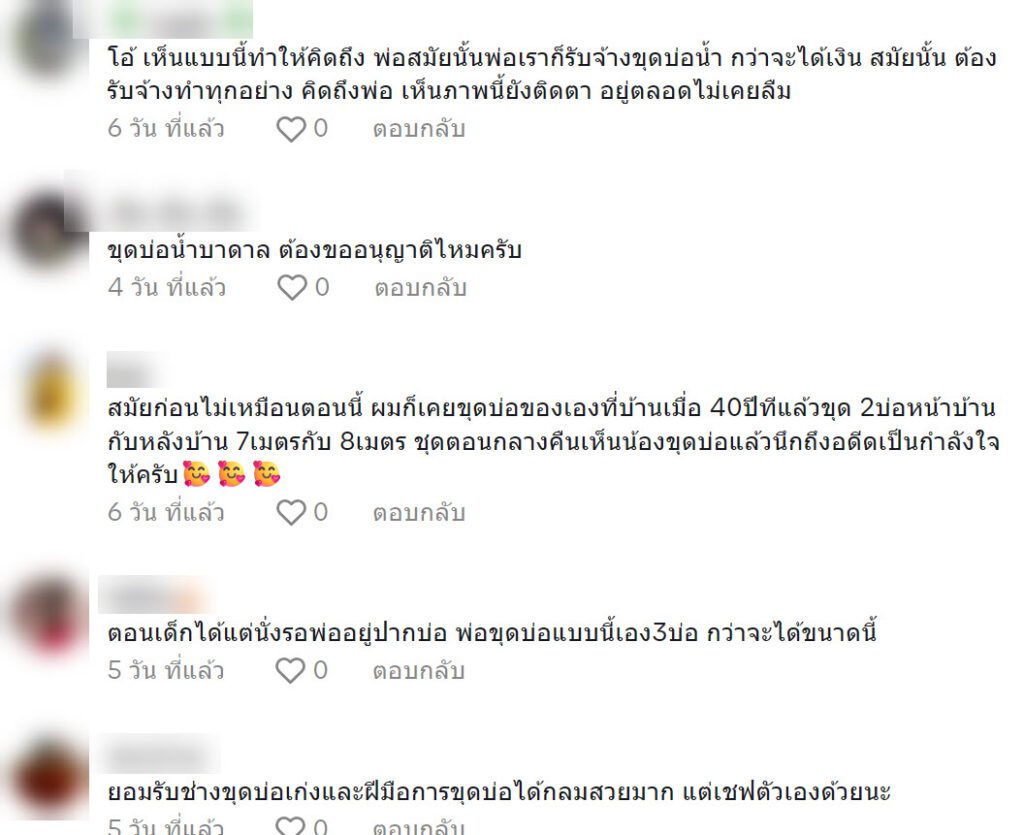The image size is (1024, 835).
Task: Tap ตอบกลับ under the "ตอนเด็กได้แต่นั่งรอพ่ออยู่ปากบ่อ" comment
Action: [x=419, y=670]
